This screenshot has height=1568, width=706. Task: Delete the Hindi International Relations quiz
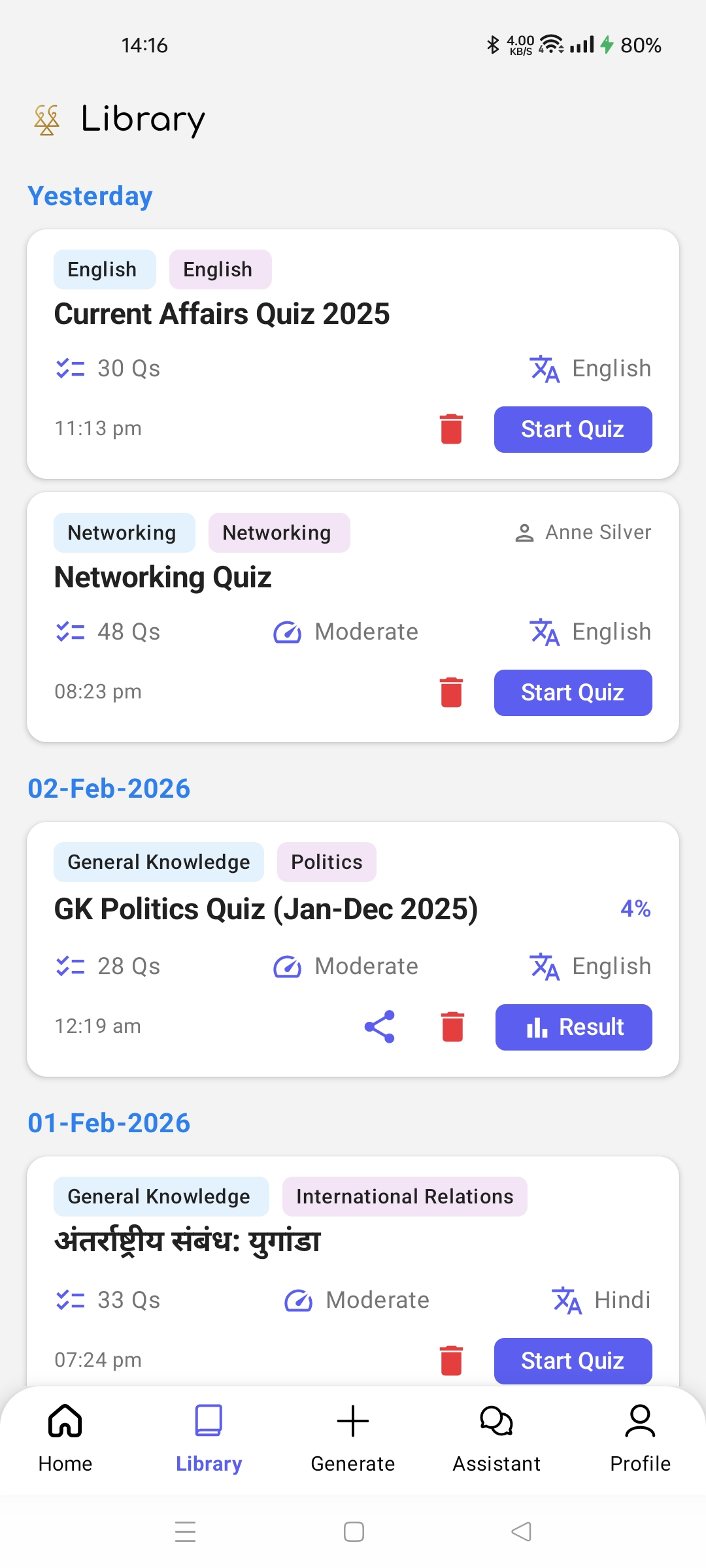450,1361
